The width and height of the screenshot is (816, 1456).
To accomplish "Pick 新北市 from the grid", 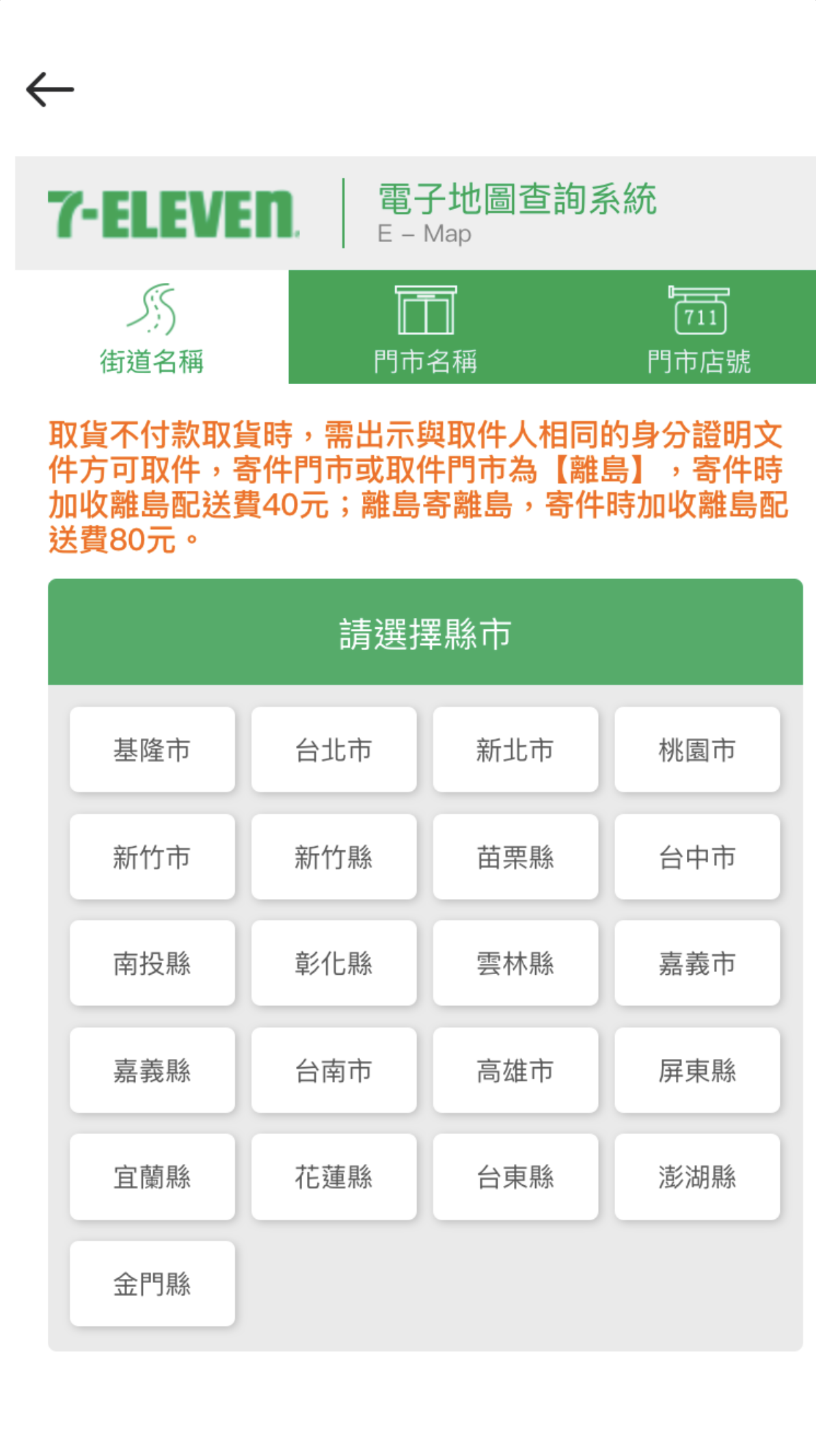I will [x=515, y=750].
